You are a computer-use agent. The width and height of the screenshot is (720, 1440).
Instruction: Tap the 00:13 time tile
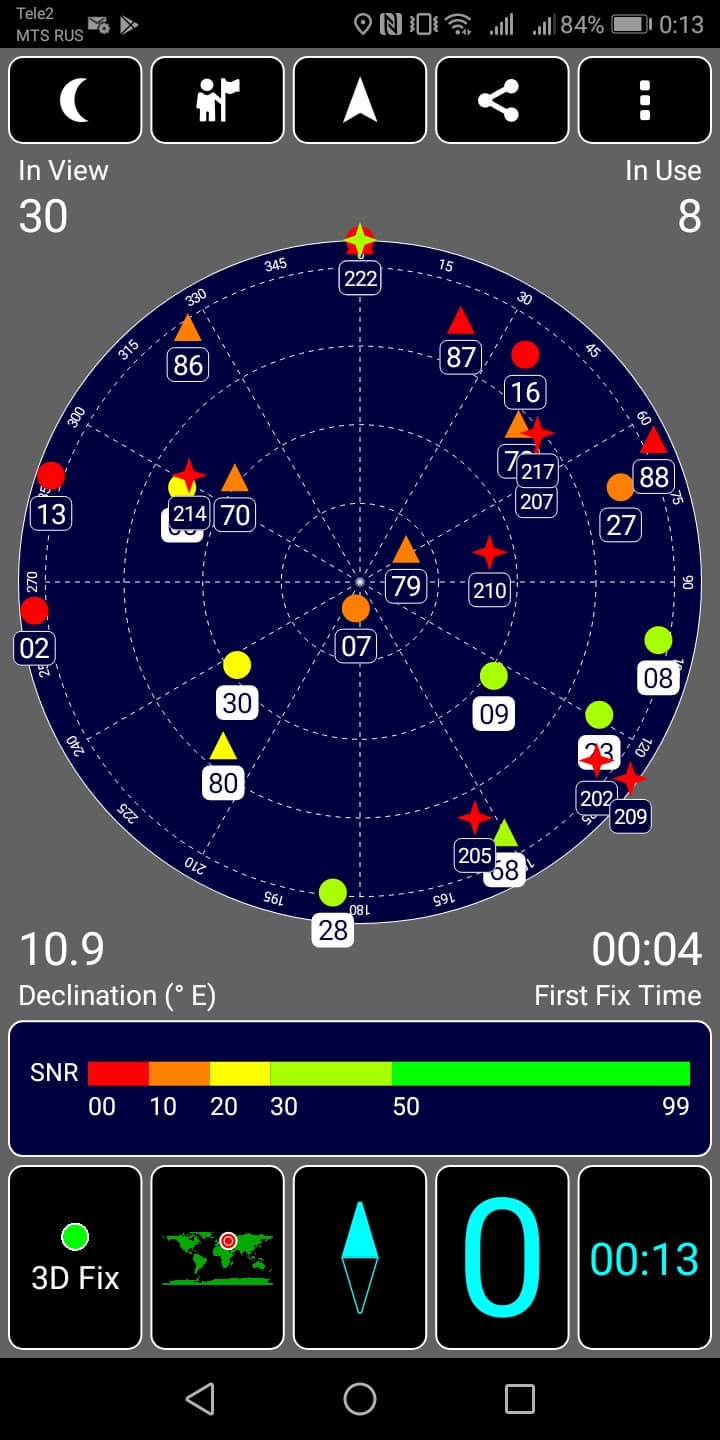[645, 1258]
